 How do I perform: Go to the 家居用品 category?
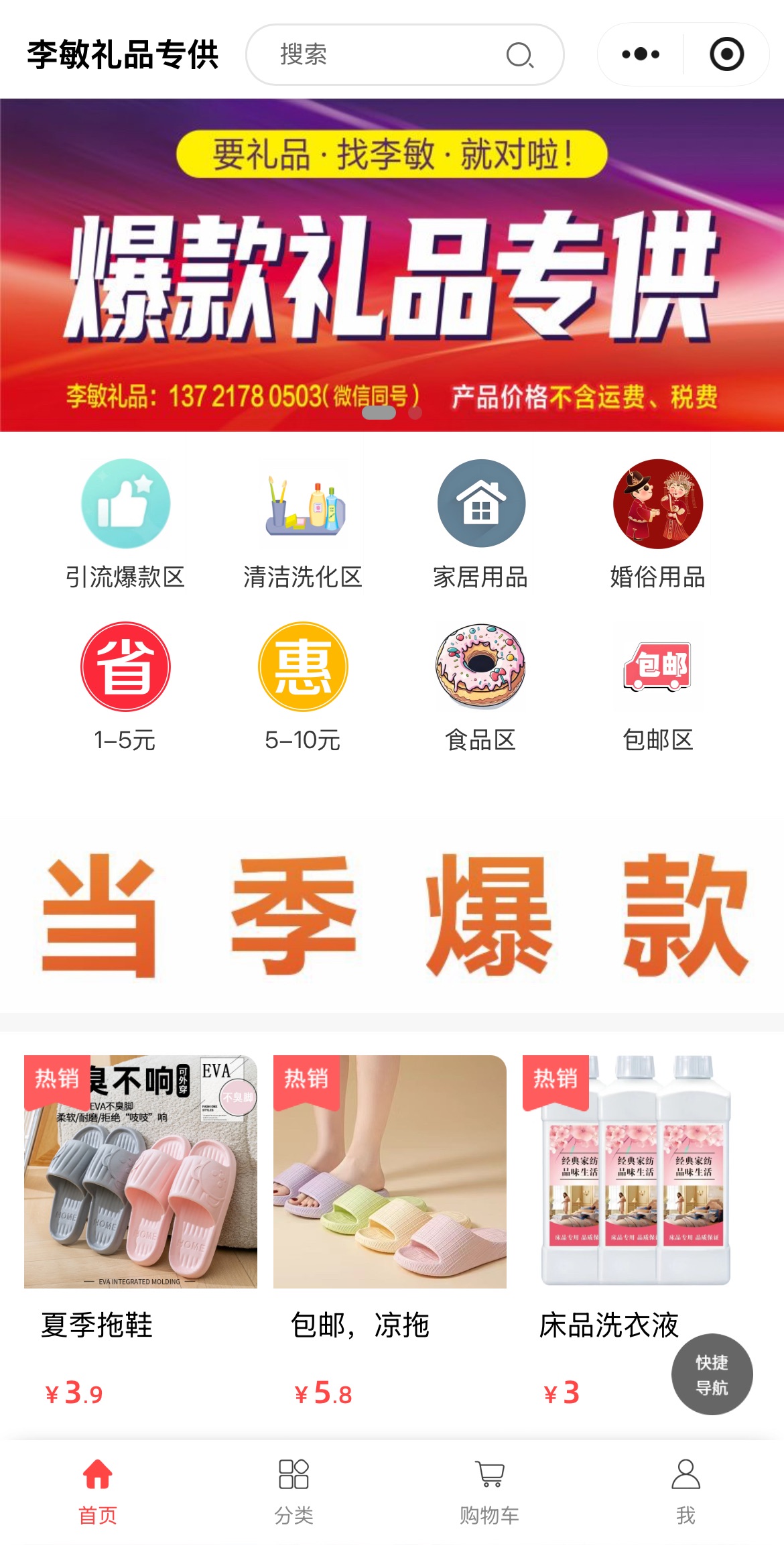pos(480,524)
